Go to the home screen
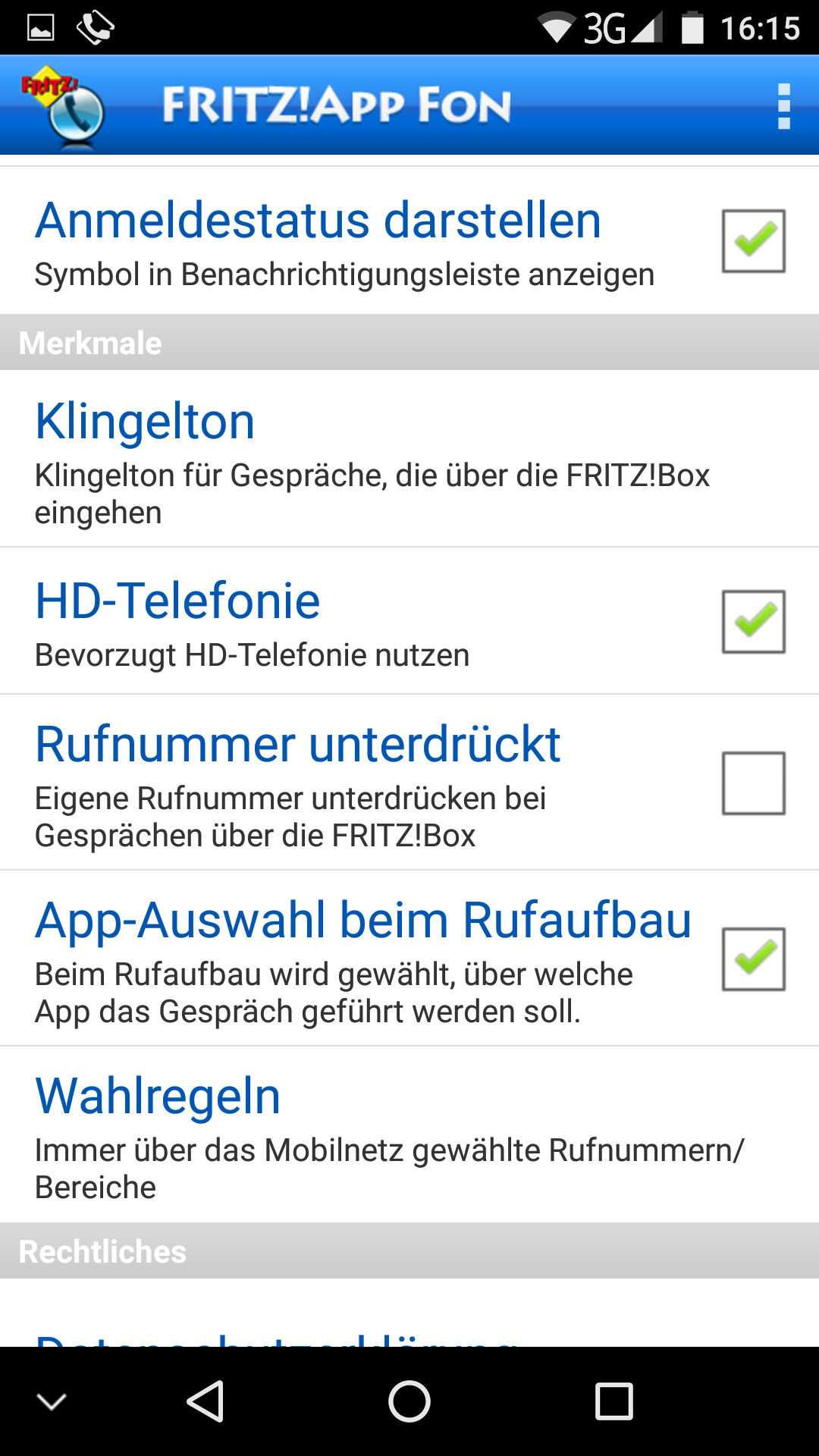The height and width of the screenshot is (1456, 819). [409, 1401]
